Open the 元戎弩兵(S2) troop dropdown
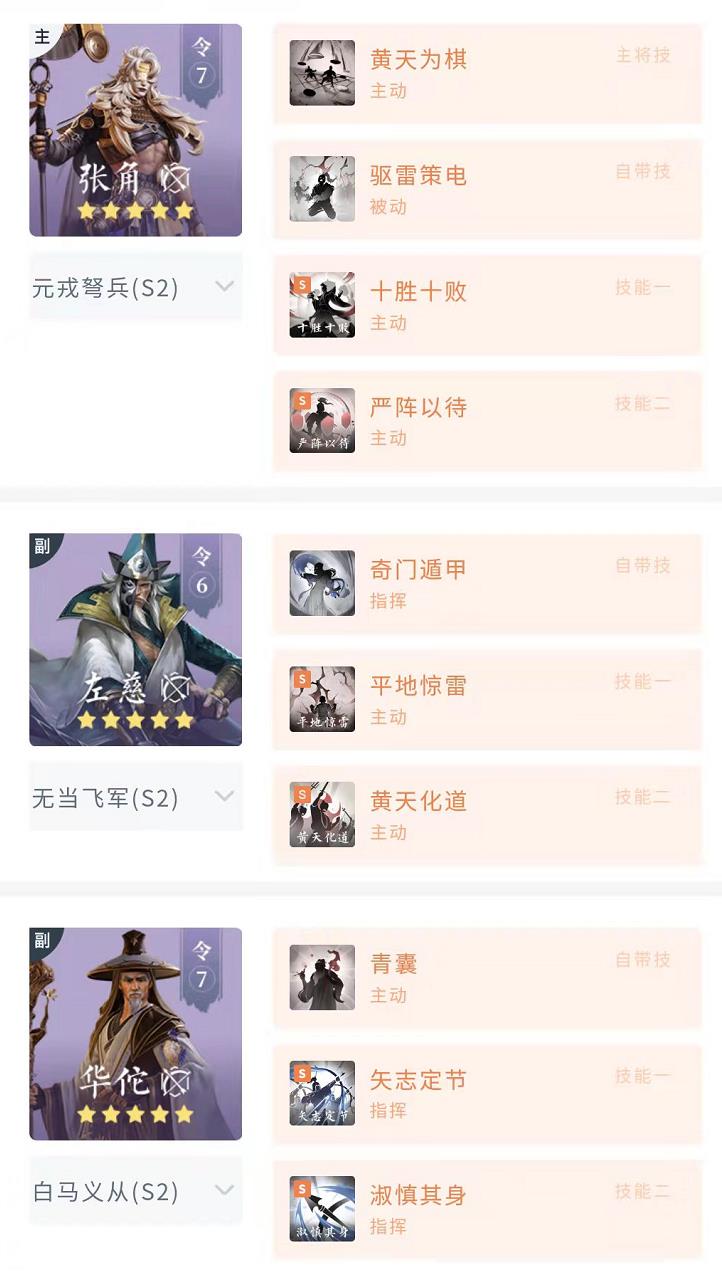 pyautogui.click(x=135, y=286)
